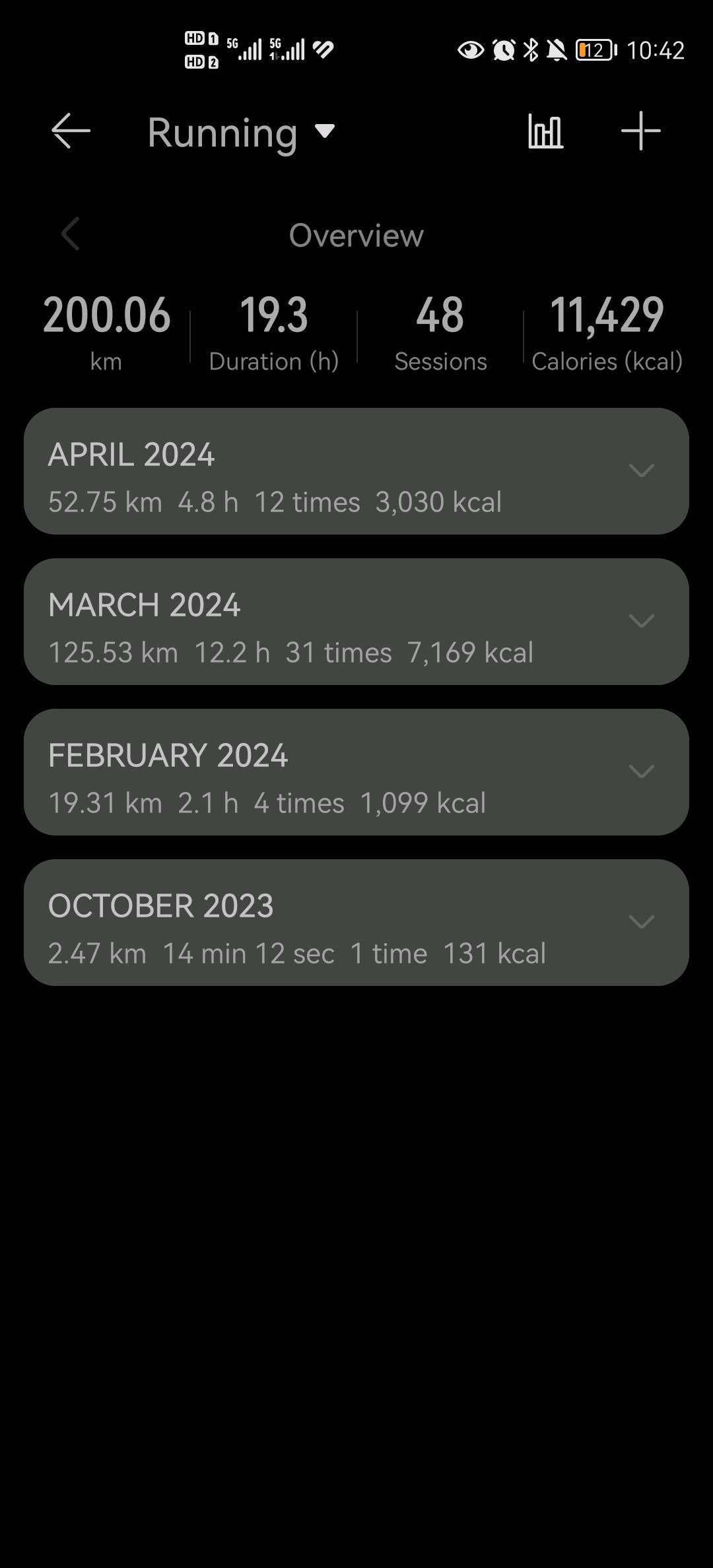Expand the April 2024 running records
The height and width of the screenshot is (1568, 713).
356,471
